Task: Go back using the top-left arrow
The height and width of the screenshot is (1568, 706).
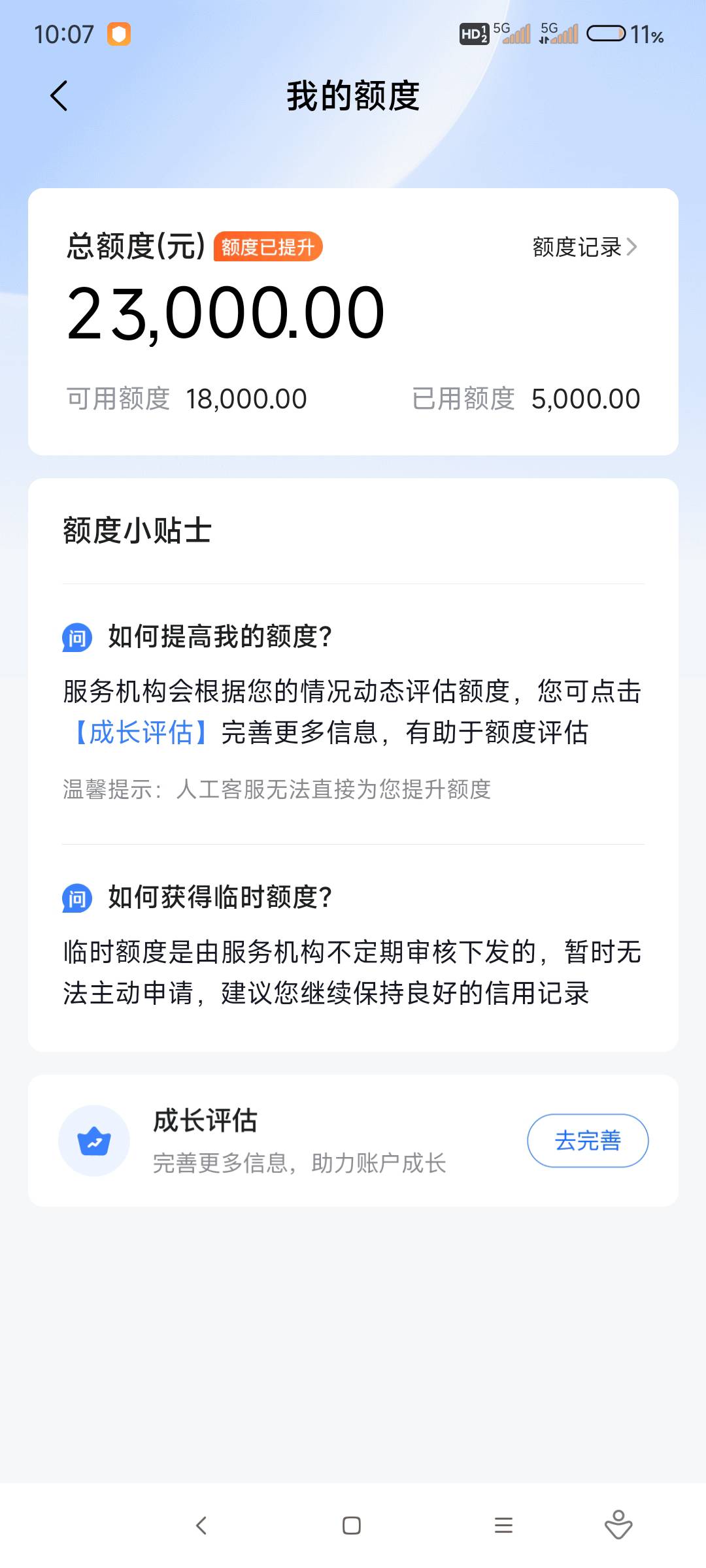Action: pos(59,96)
